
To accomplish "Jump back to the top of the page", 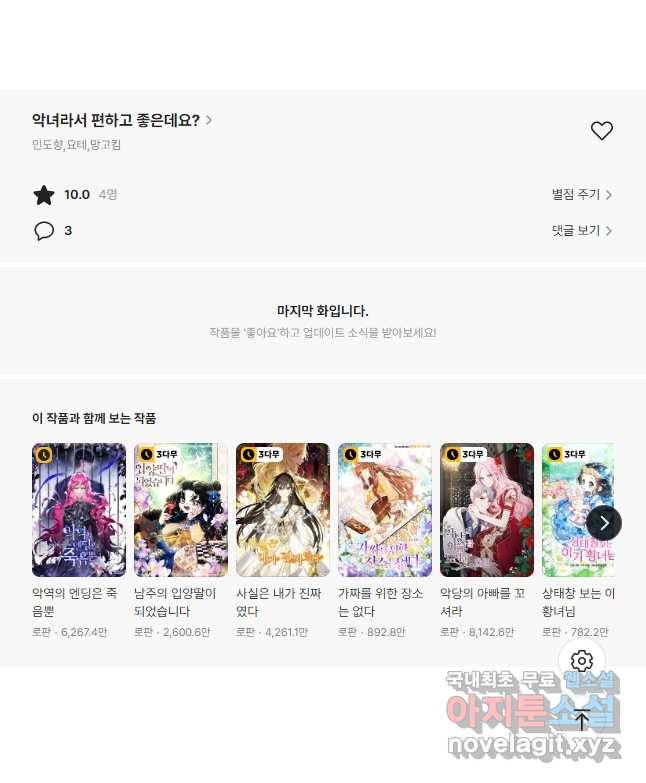I will coord(582,719).
